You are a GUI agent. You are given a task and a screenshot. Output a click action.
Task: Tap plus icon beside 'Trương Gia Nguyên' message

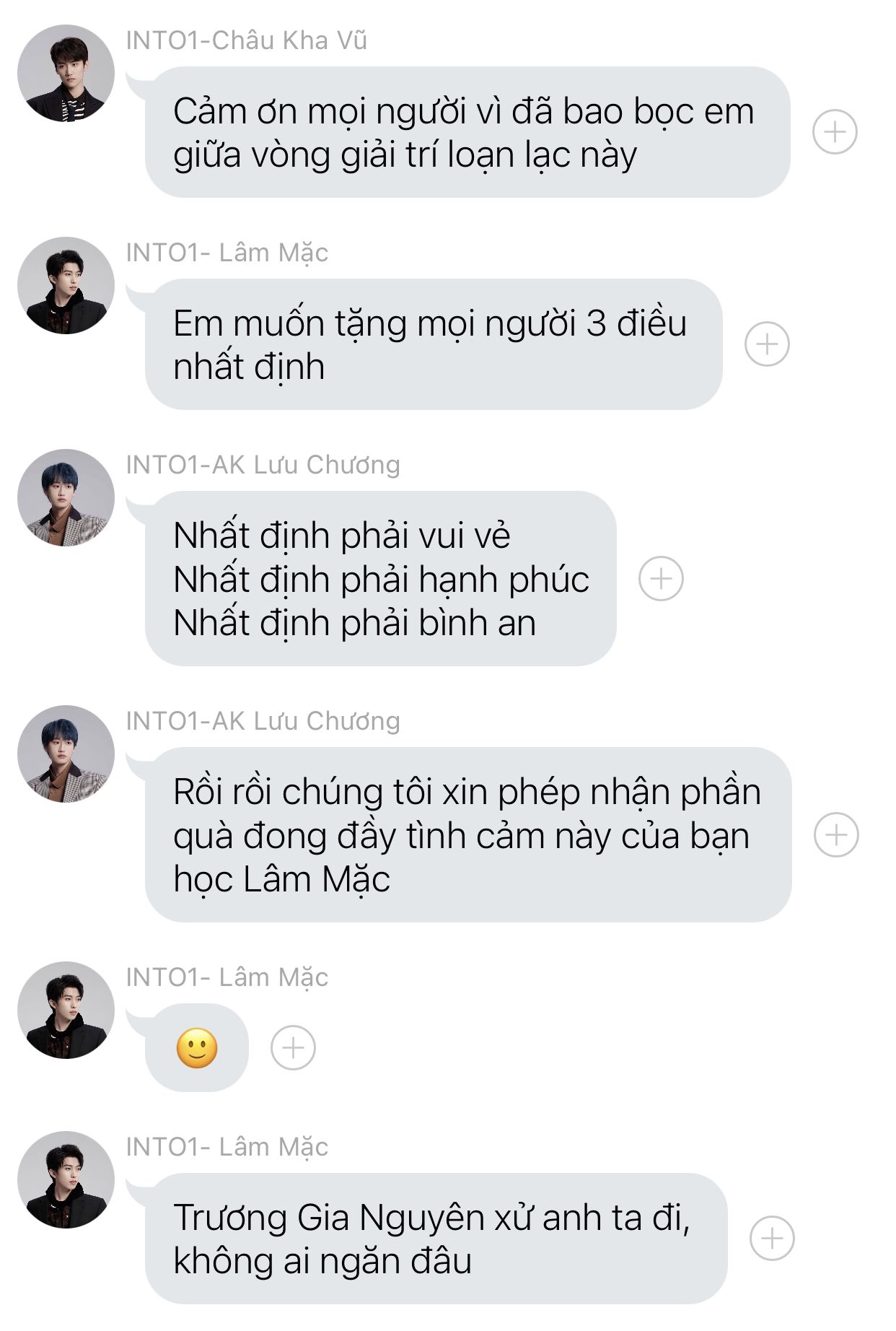(x=772, y=1239)
